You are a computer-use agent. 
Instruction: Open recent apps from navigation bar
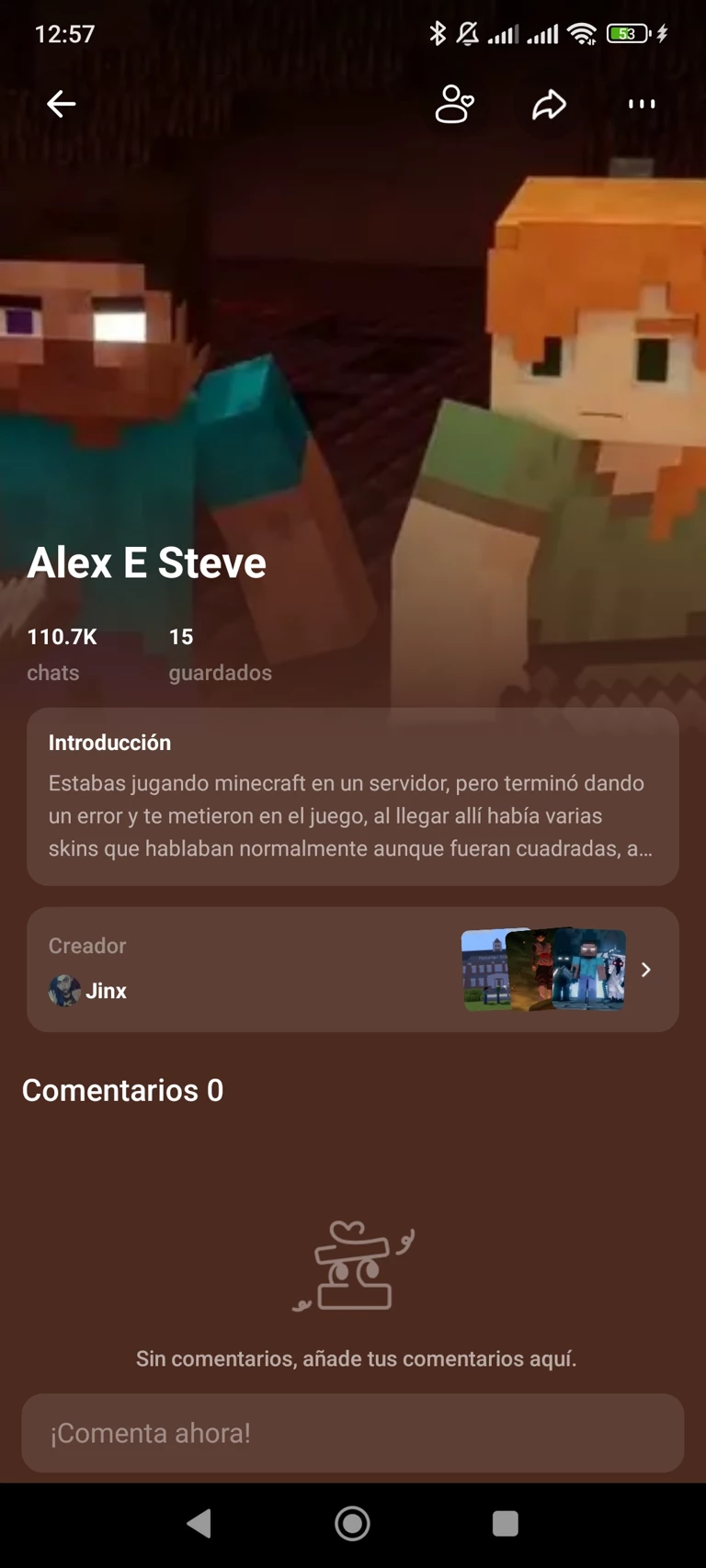pos(505,1523)
